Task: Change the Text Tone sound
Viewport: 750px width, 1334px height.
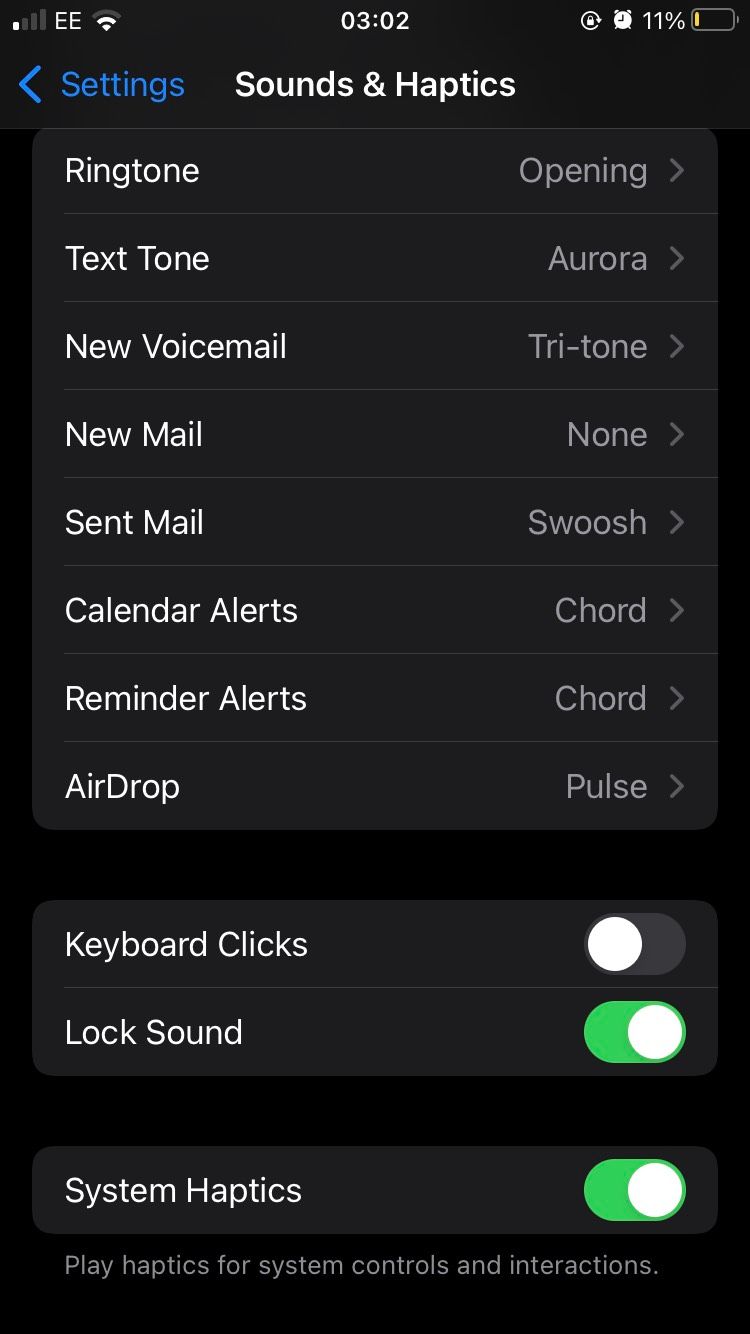Action: [x=375, y=259]
